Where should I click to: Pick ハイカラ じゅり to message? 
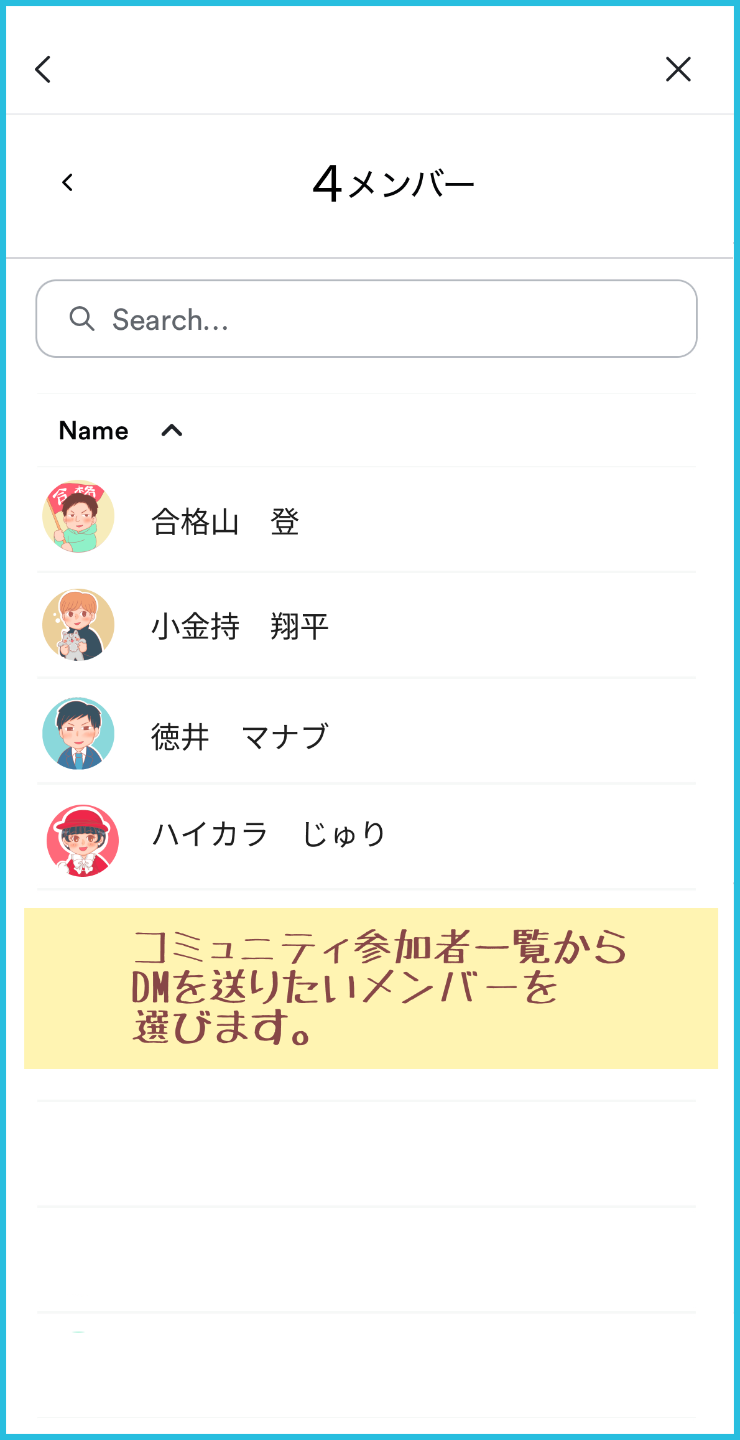pyautogui.click(x=268, y=834)
